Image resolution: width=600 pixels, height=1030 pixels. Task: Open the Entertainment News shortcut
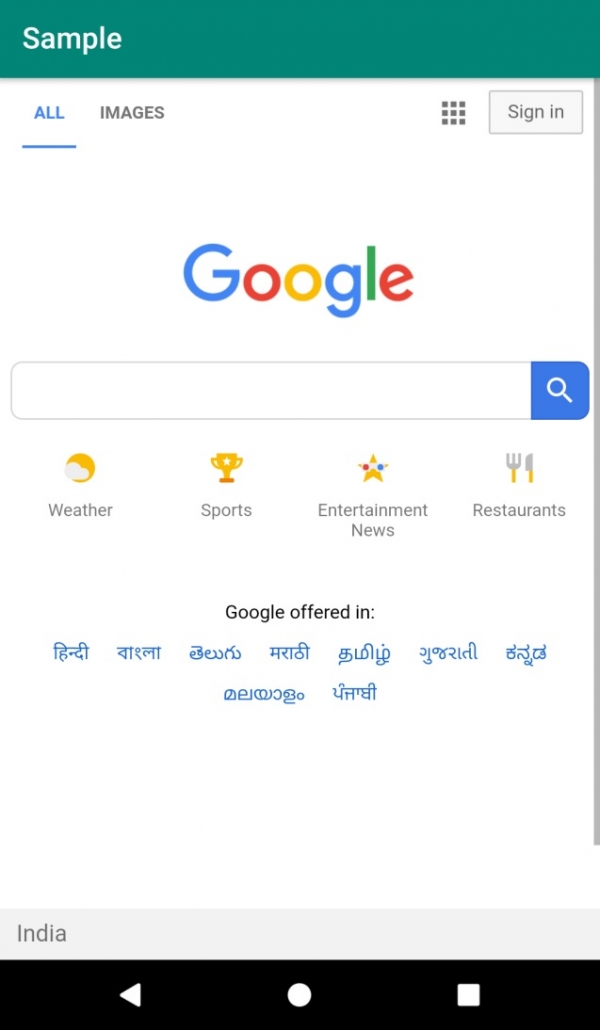click(x=372, y=492)
